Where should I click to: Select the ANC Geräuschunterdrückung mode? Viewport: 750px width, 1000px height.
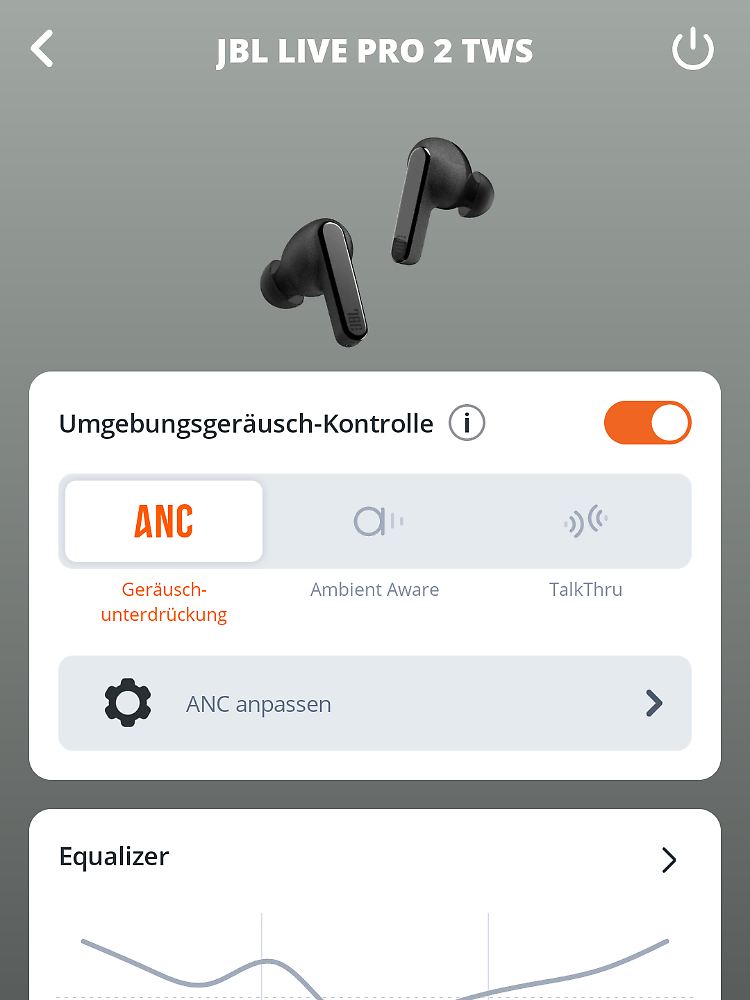click(x=164, y=522)
